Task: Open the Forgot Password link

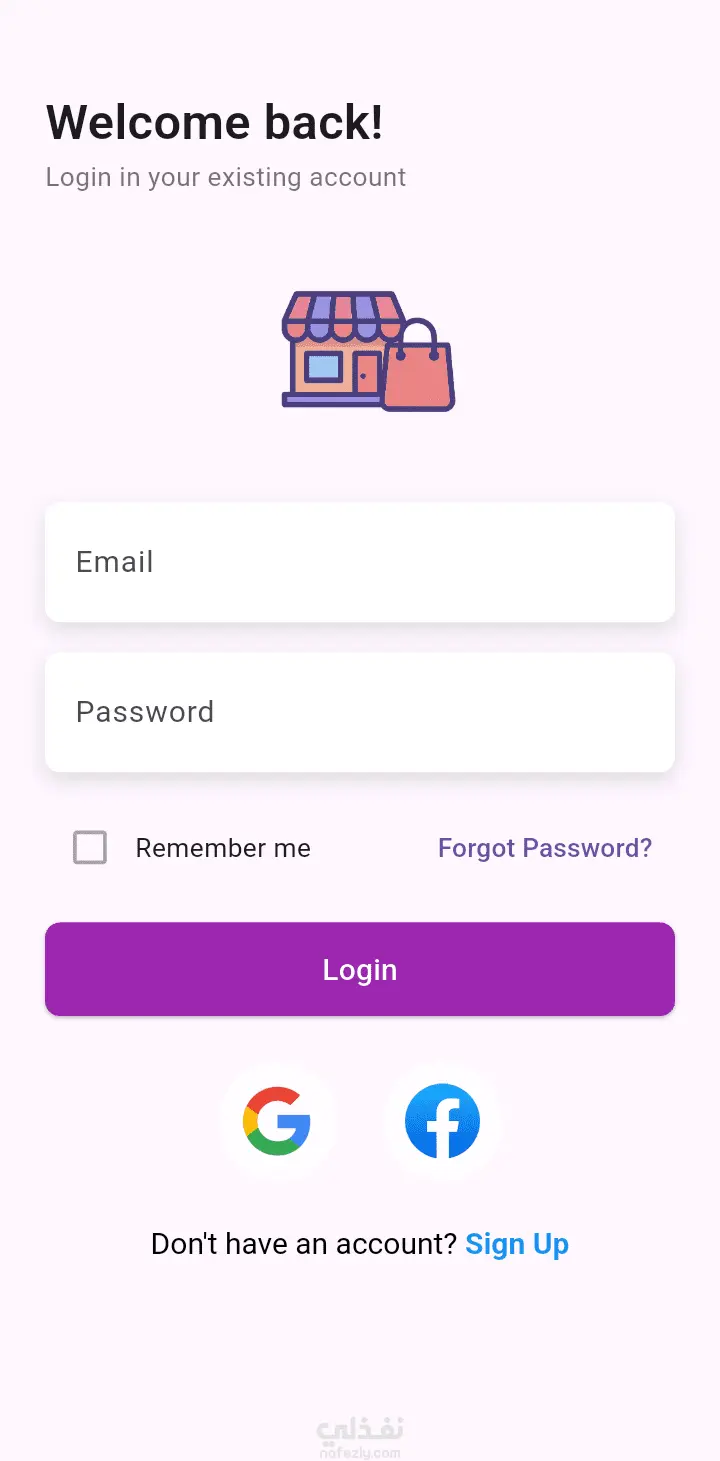Action: coord(545,848)
